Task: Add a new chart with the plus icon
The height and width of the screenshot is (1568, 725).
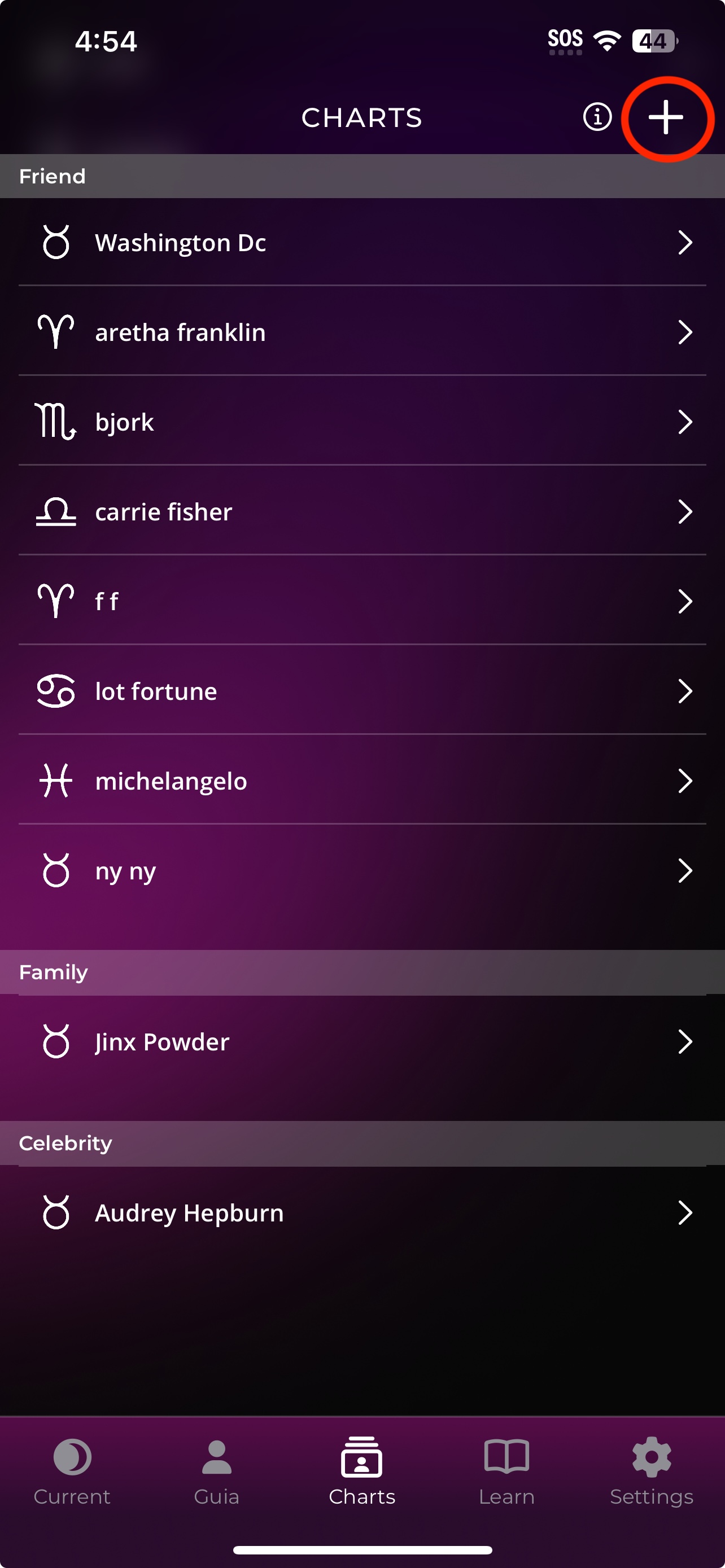Action: (x=666, y=117)
